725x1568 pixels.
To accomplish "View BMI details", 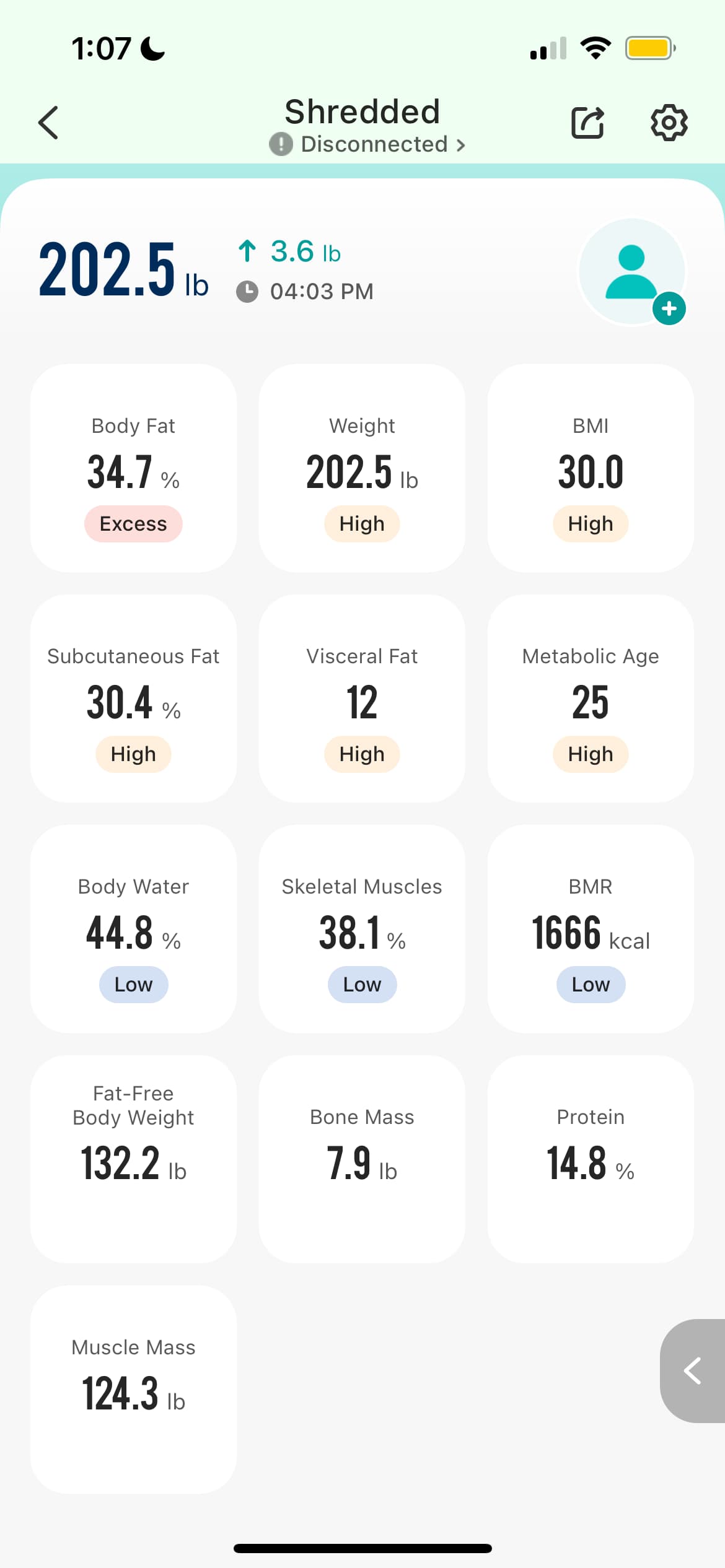I will tap(591, 468).
